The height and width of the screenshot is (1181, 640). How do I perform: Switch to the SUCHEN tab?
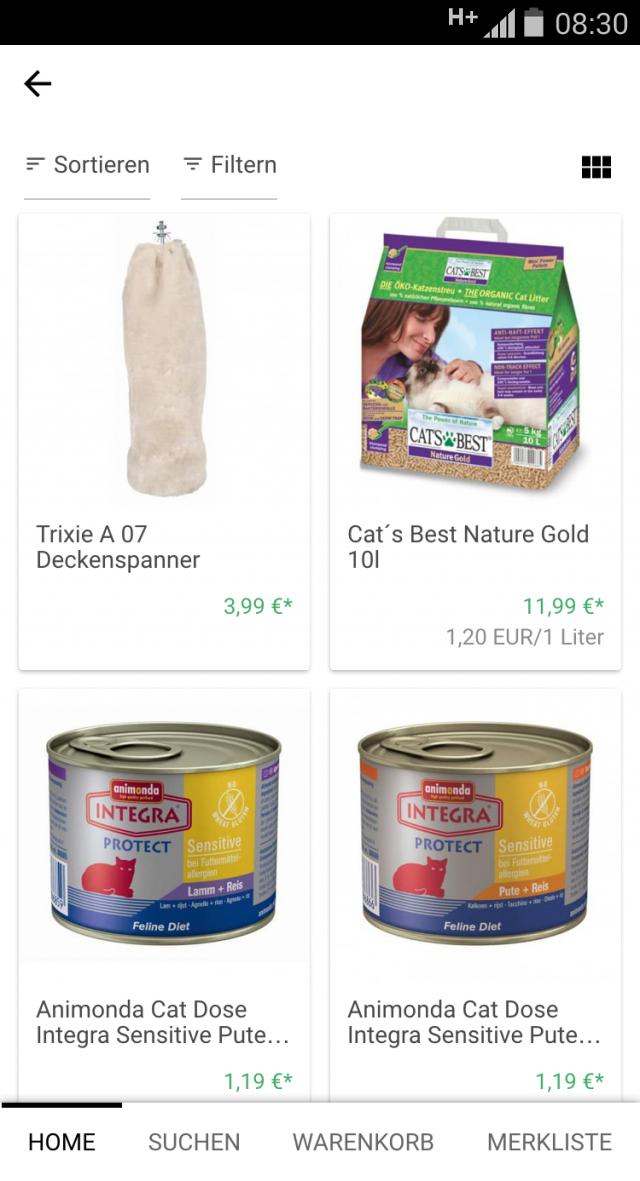pyautogui.click(x=194, y=1142)
